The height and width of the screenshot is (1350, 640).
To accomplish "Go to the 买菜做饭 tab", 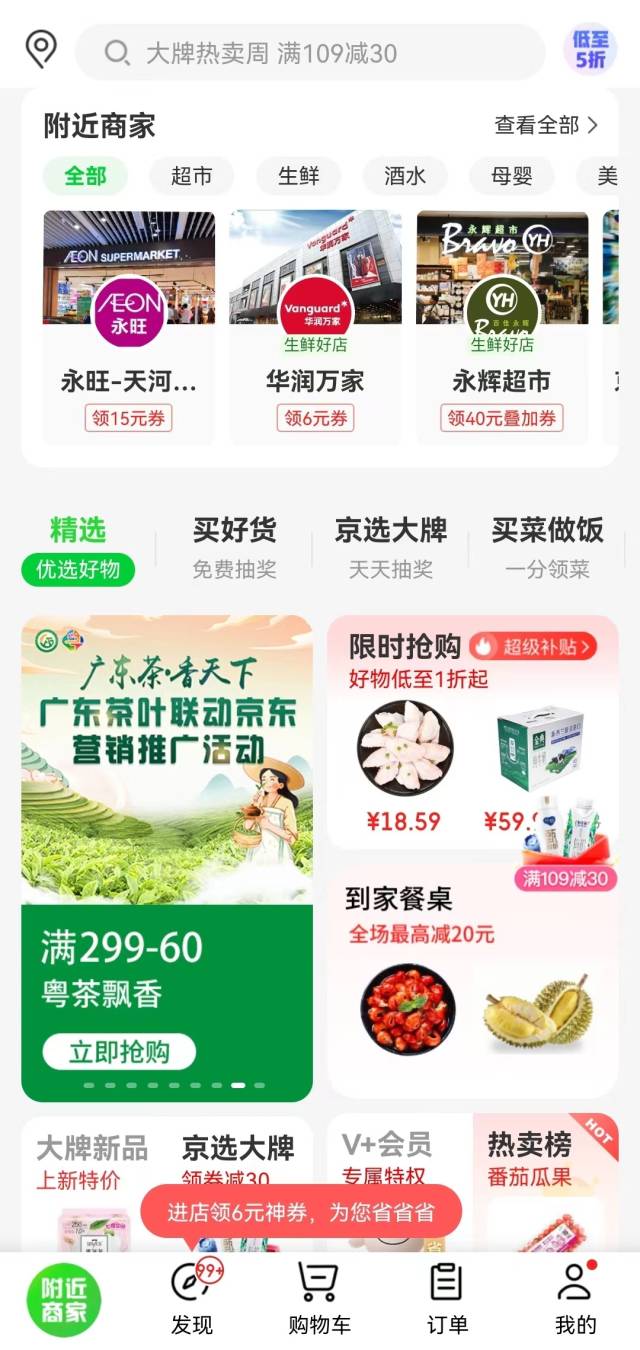I will click(x=546, y=548).
